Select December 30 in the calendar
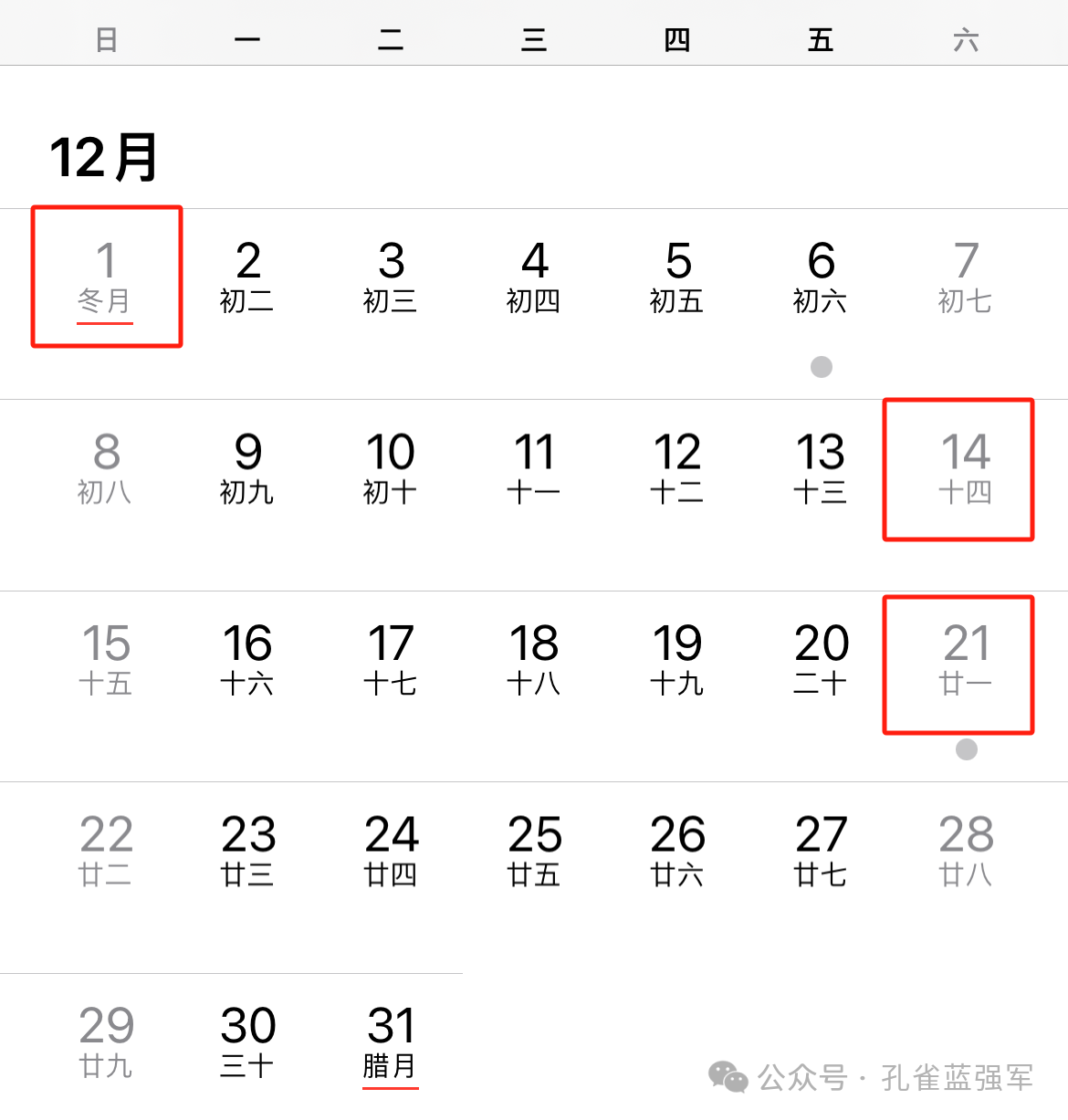 tap(247, 1041)
